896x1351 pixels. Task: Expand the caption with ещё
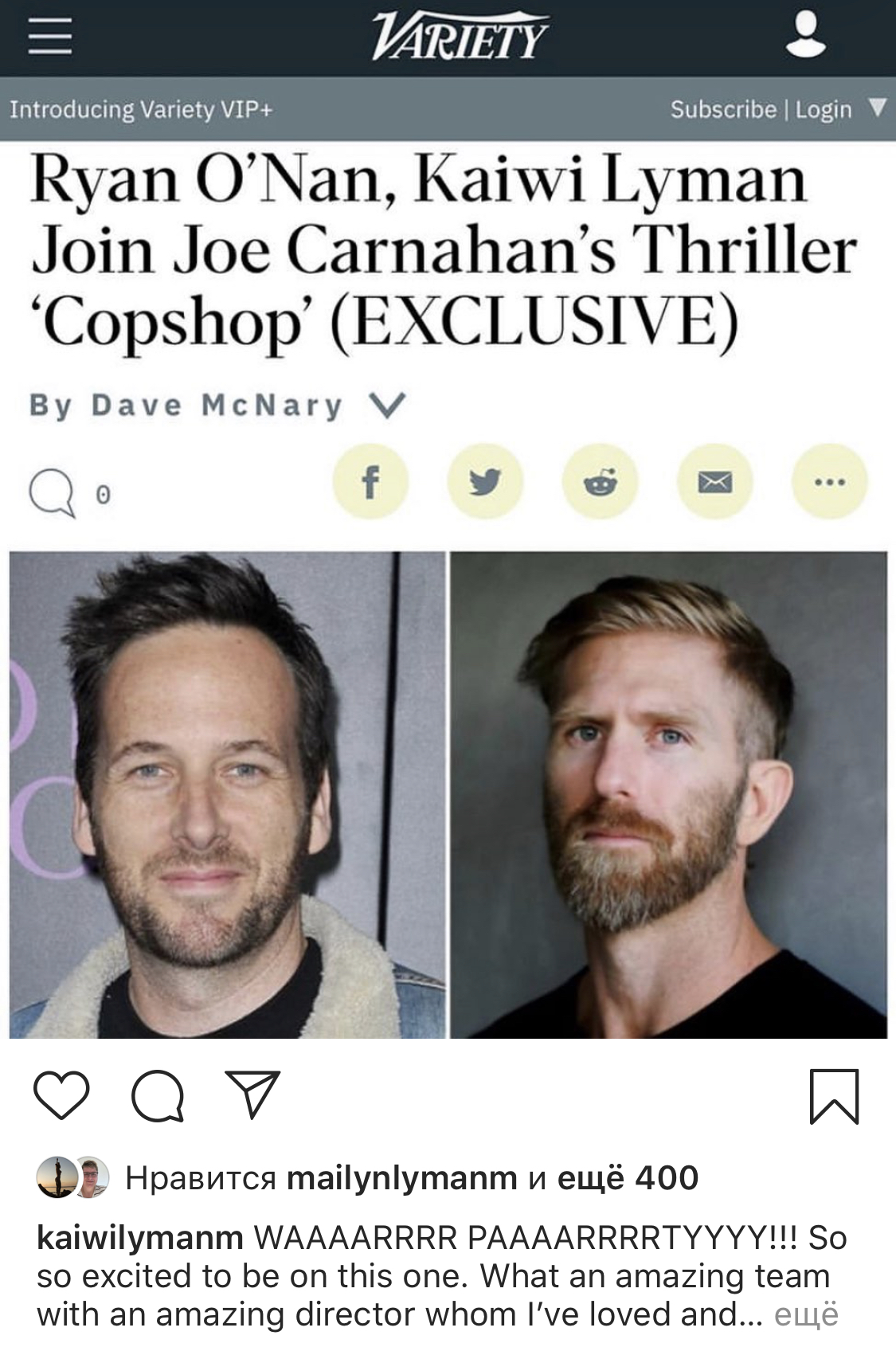pyautogui.click(x=806, y=1314)
